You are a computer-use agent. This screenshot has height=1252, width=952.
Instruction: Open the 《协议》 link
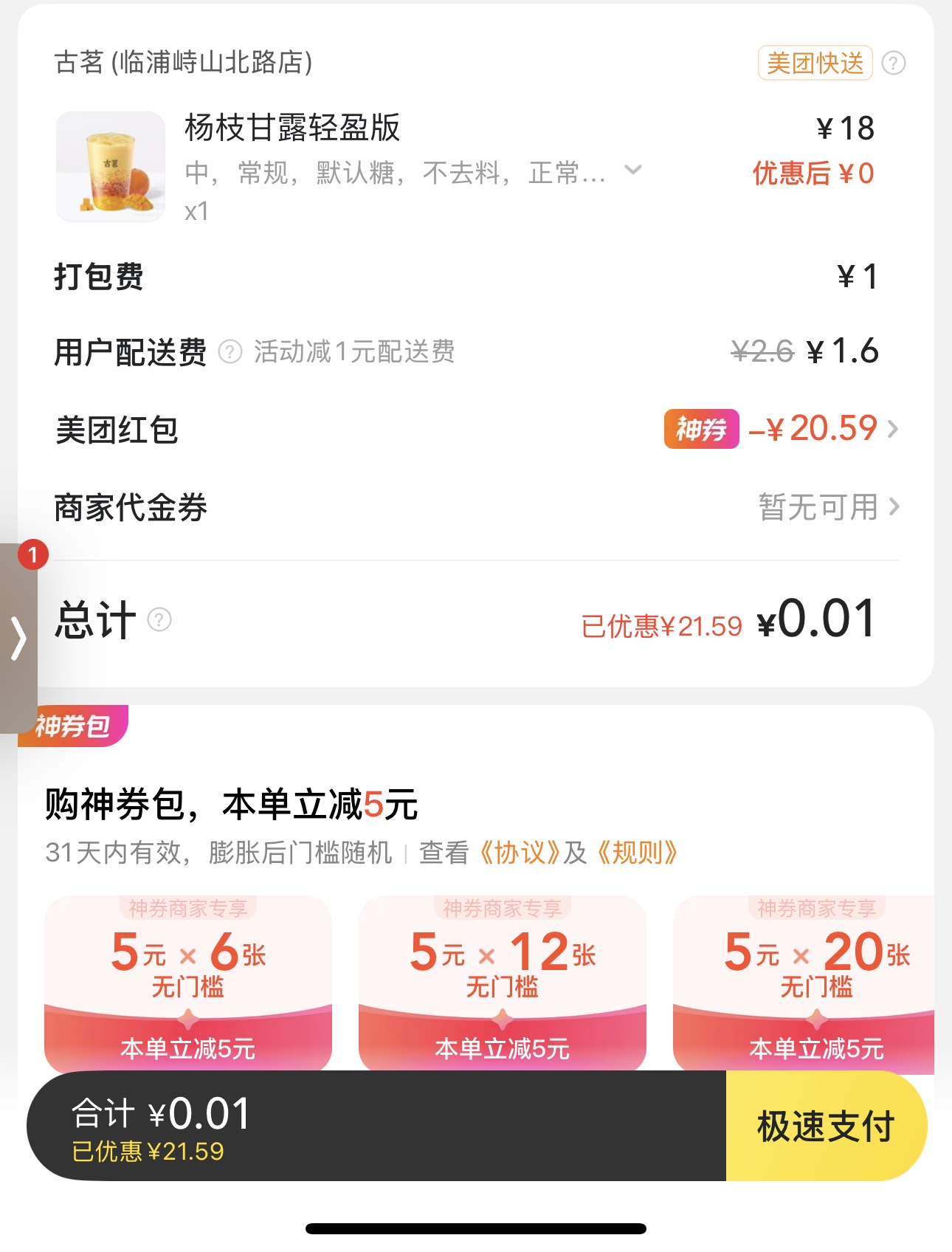click(x=520, y=853)
